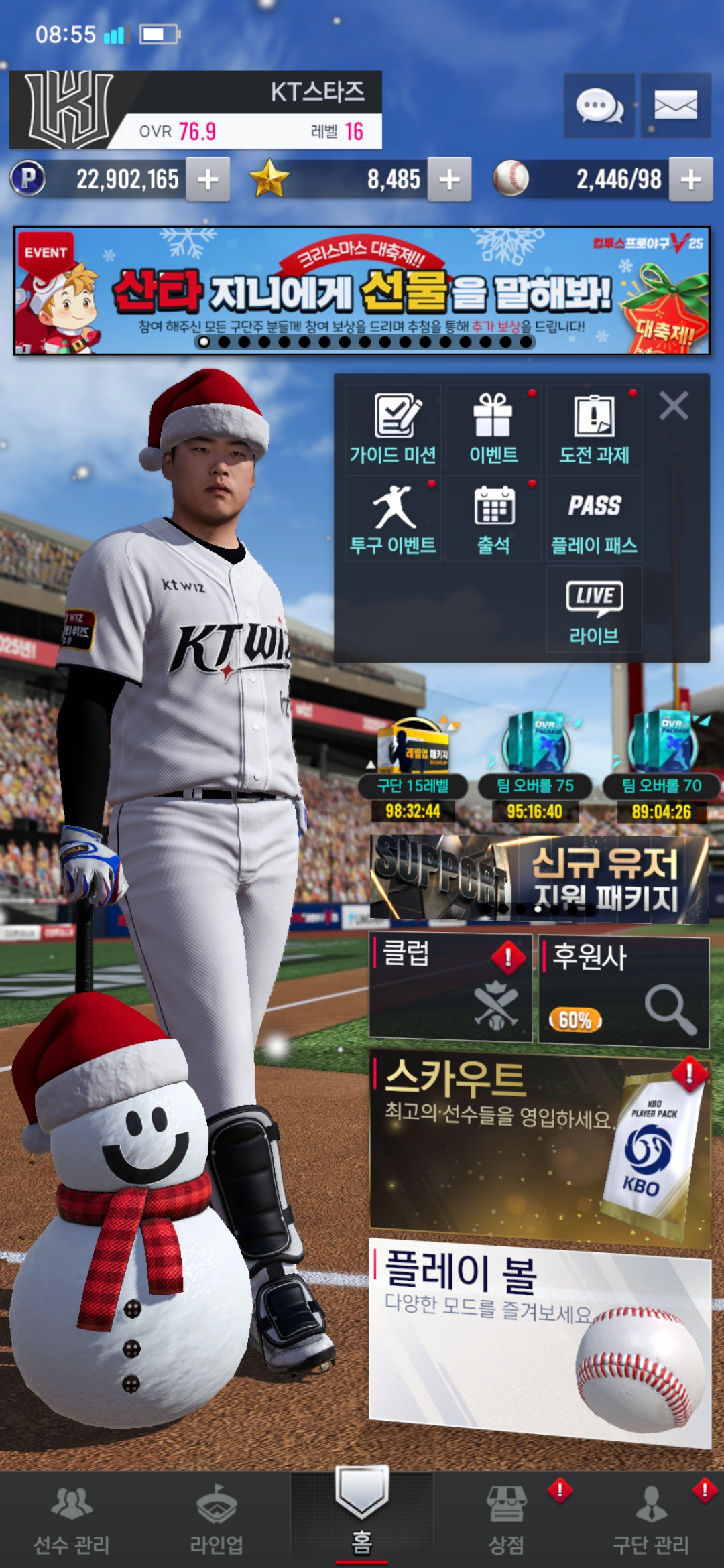The width and height of the screenshot is (724, 1568).
Task: Open the 구단 15레벨 package offer
Action: pos(413,771)
